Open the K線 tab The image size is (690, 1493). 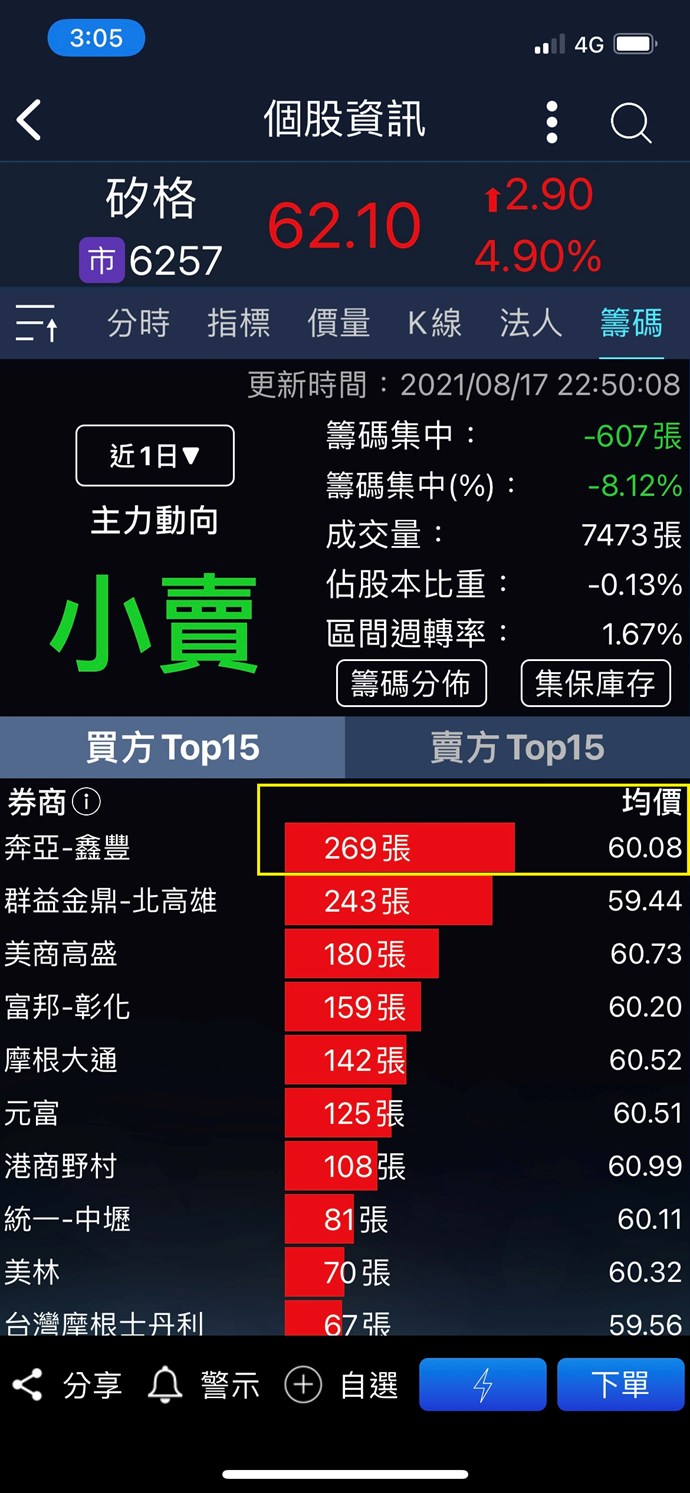435,323
